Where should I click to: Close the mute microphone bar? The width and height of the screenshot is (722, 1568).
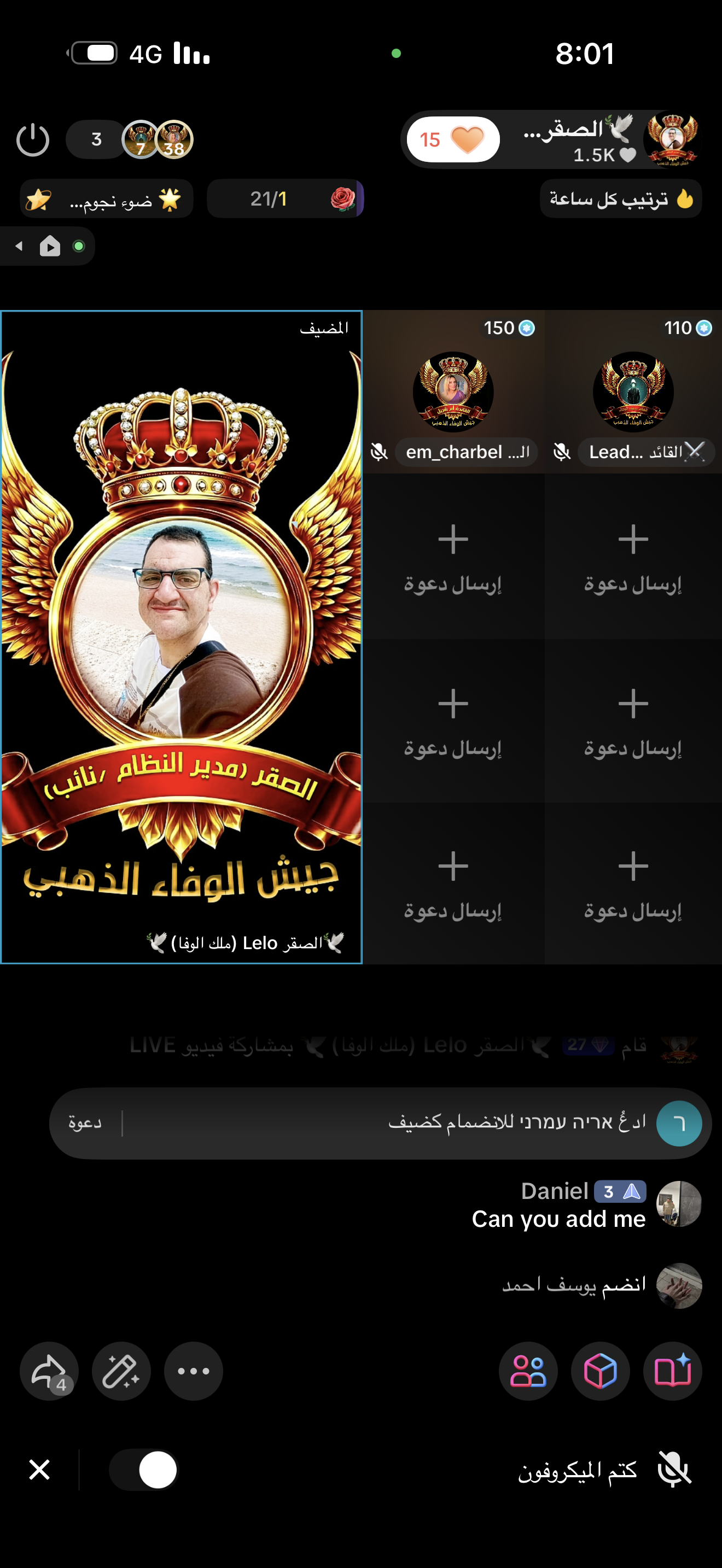[39, 1470]
